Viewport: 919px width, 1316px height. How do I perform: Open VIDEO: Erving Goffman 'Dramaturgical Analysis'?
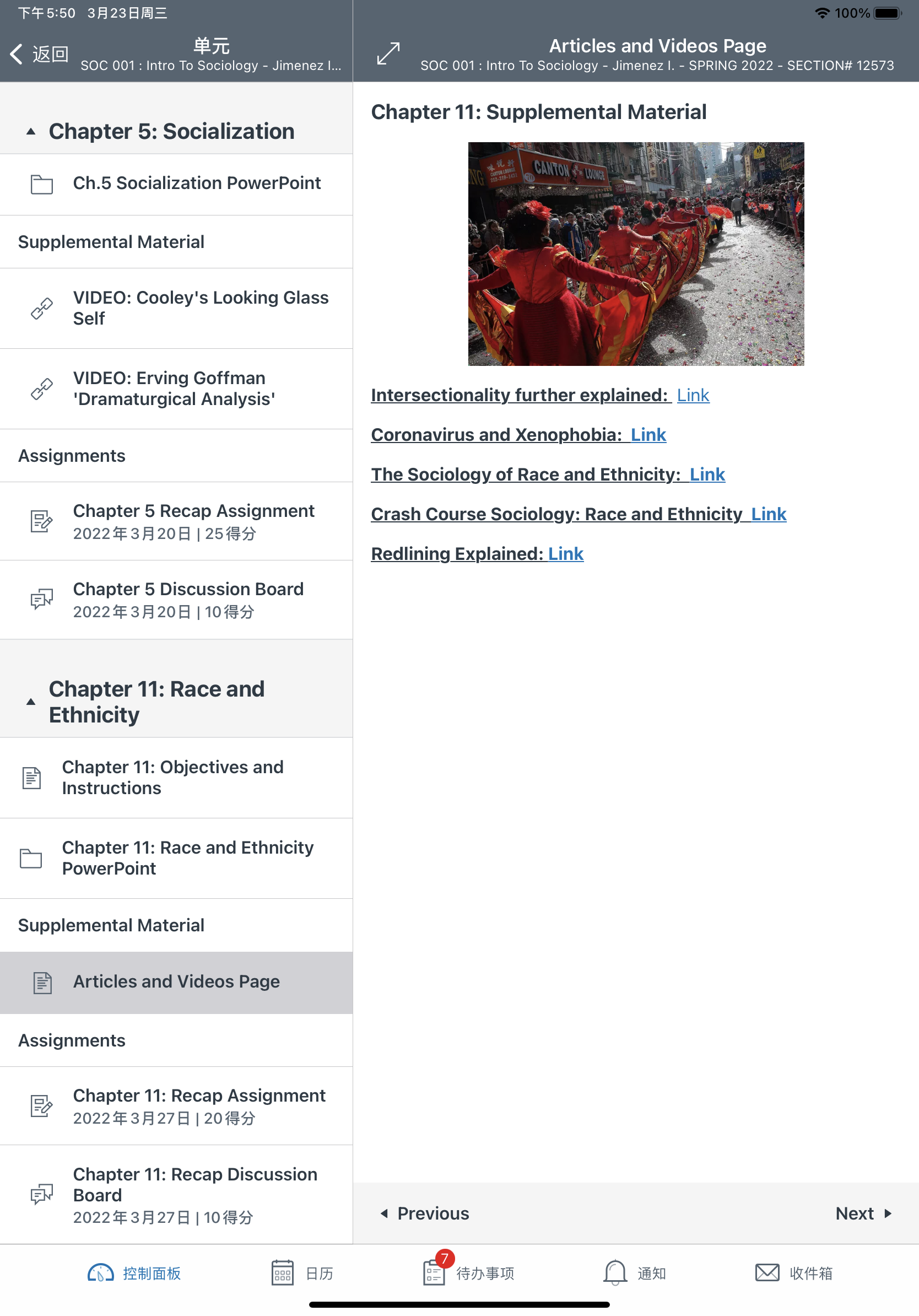tap(176, 389)
